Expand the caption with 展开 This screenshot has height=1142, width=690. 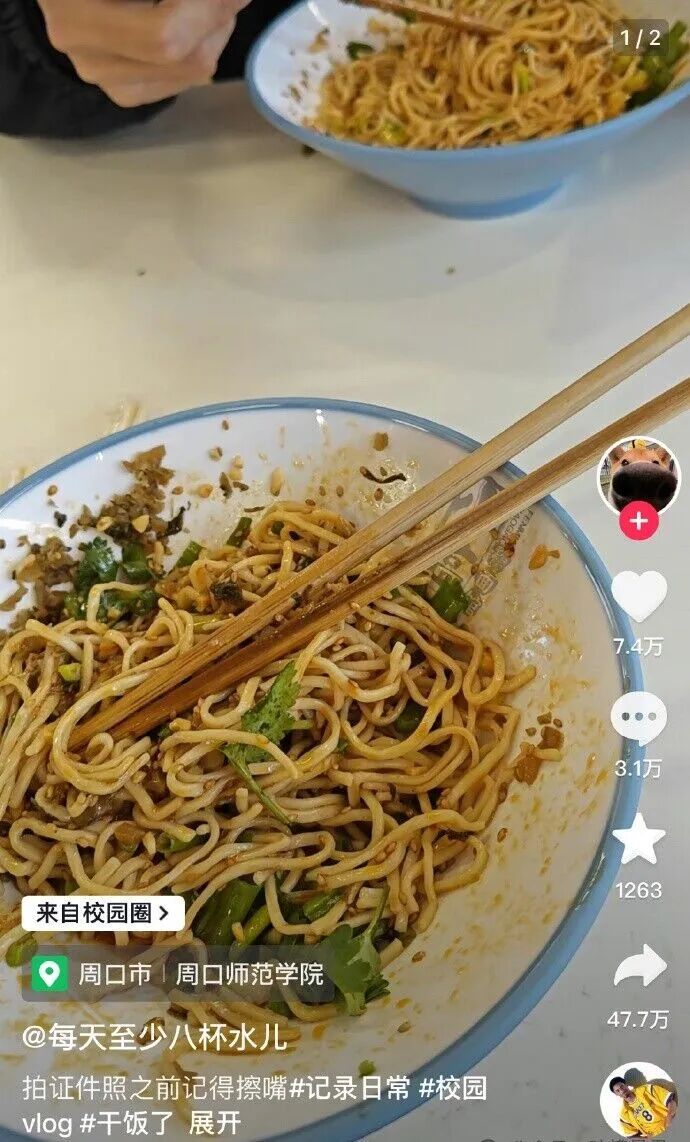(215, 1122)
